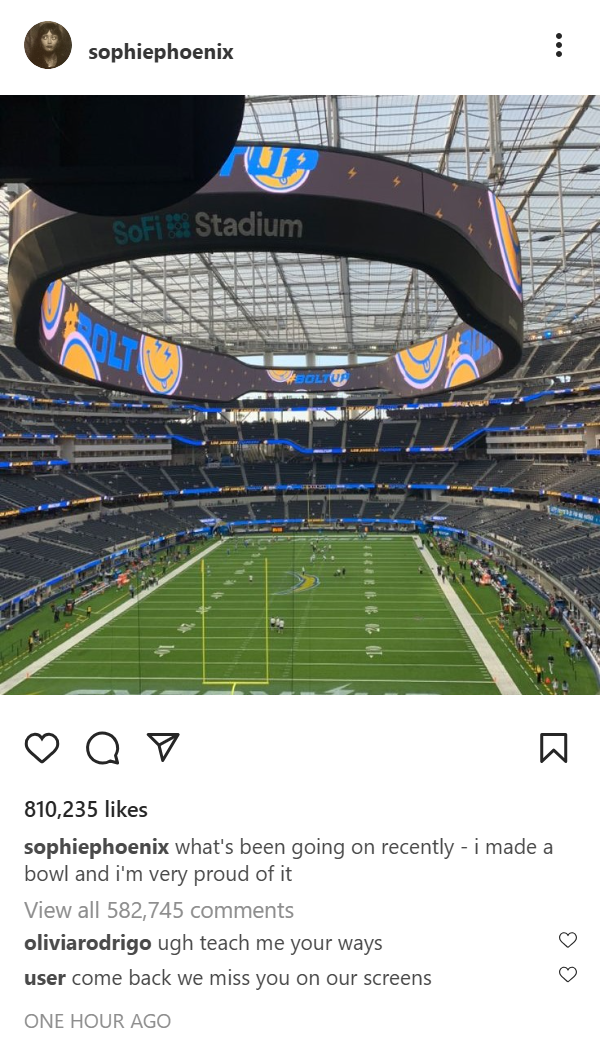Open comments with the speech bubble icon
601x1059 pixels.
[x=103, y=748]
